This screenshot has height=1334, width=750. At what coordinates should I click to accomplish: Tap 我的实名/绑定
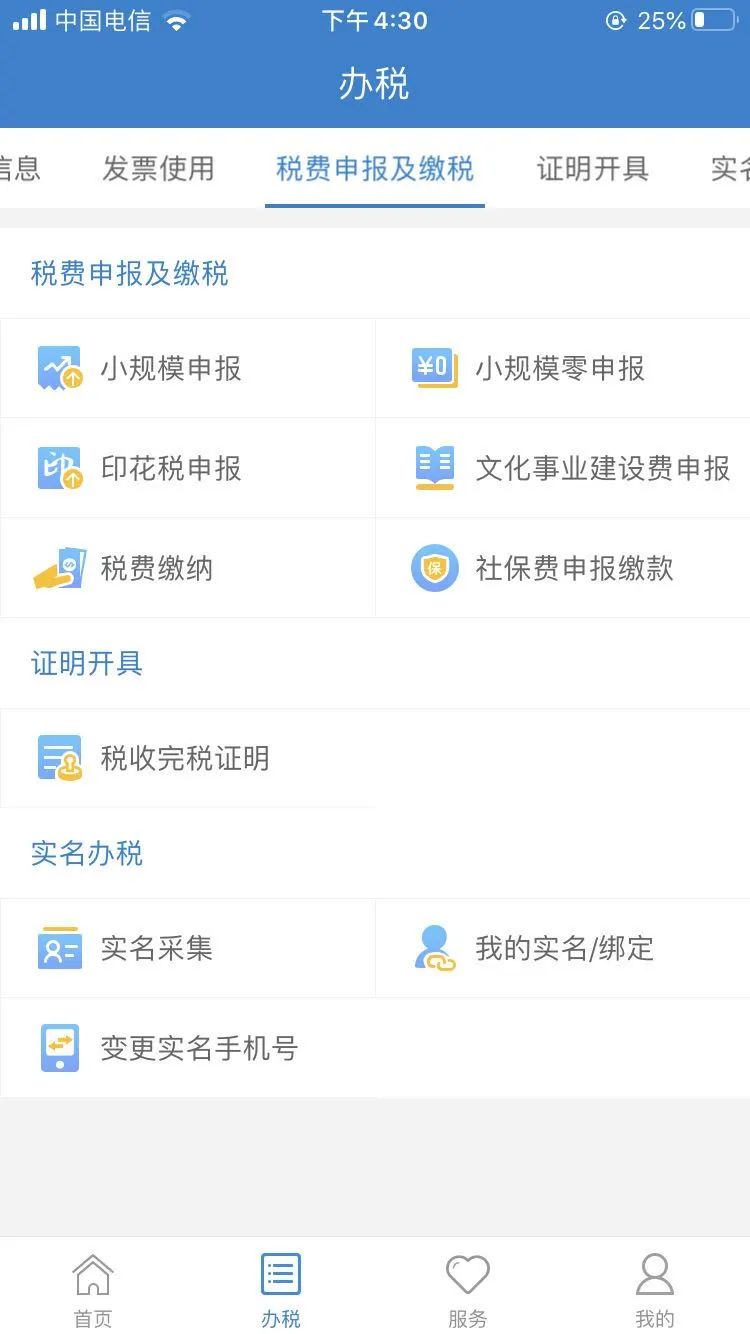tap(563, 948)
